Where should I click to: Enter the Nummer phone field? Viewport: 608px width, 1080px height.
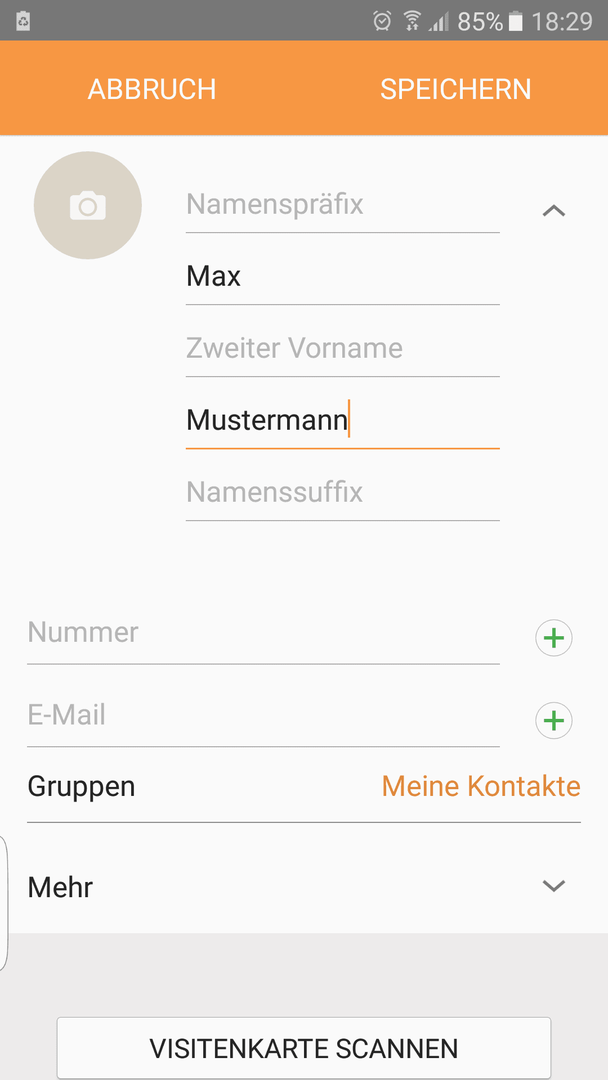tap(263, 634)
